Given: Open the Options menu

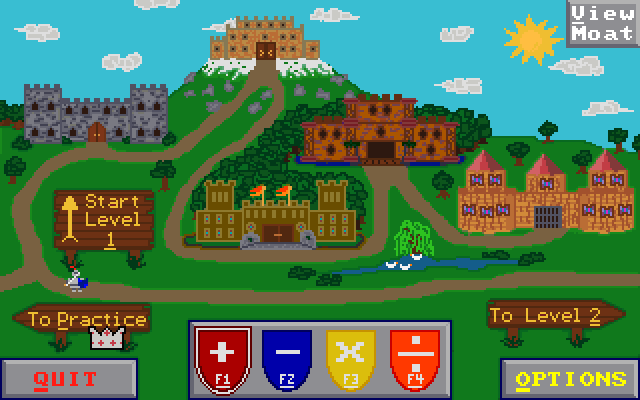Looking at the screenshot, I should 570,380.
